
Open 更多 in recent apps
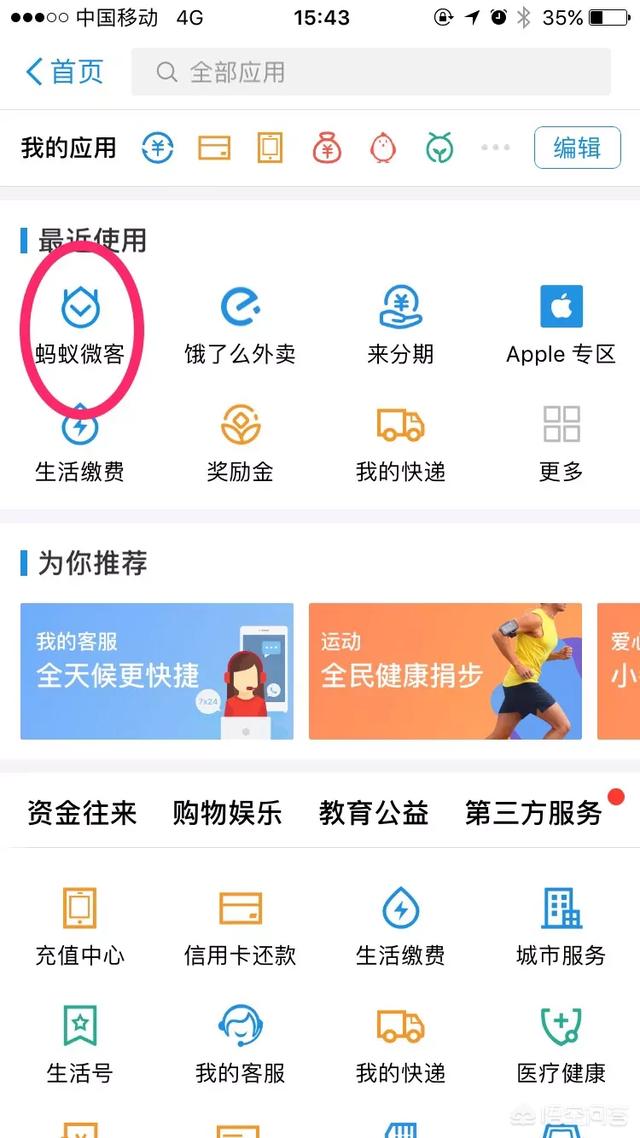[561, 442]
